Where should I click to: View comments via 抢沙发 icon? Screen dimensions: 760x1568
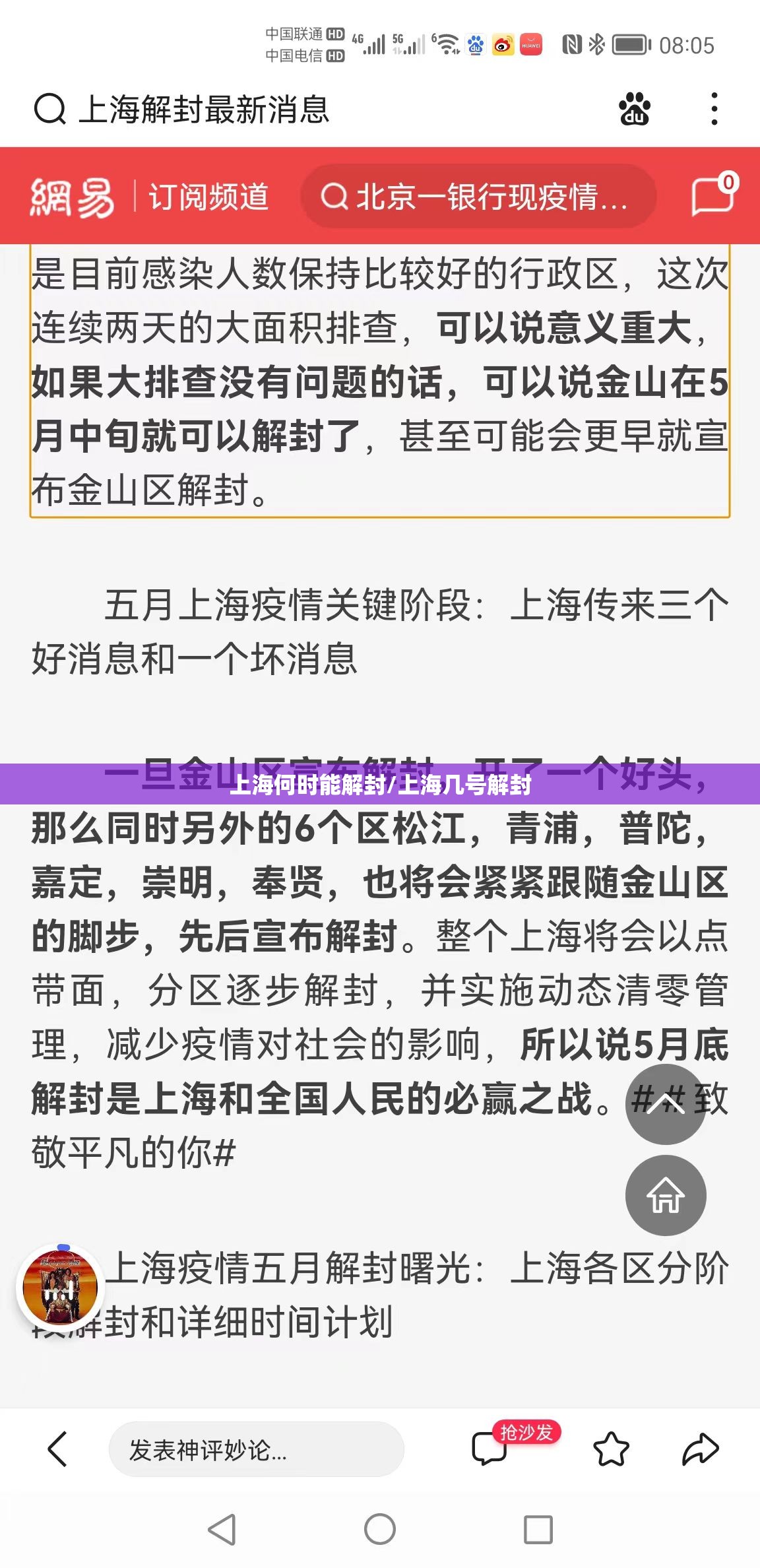(490, 1449)
